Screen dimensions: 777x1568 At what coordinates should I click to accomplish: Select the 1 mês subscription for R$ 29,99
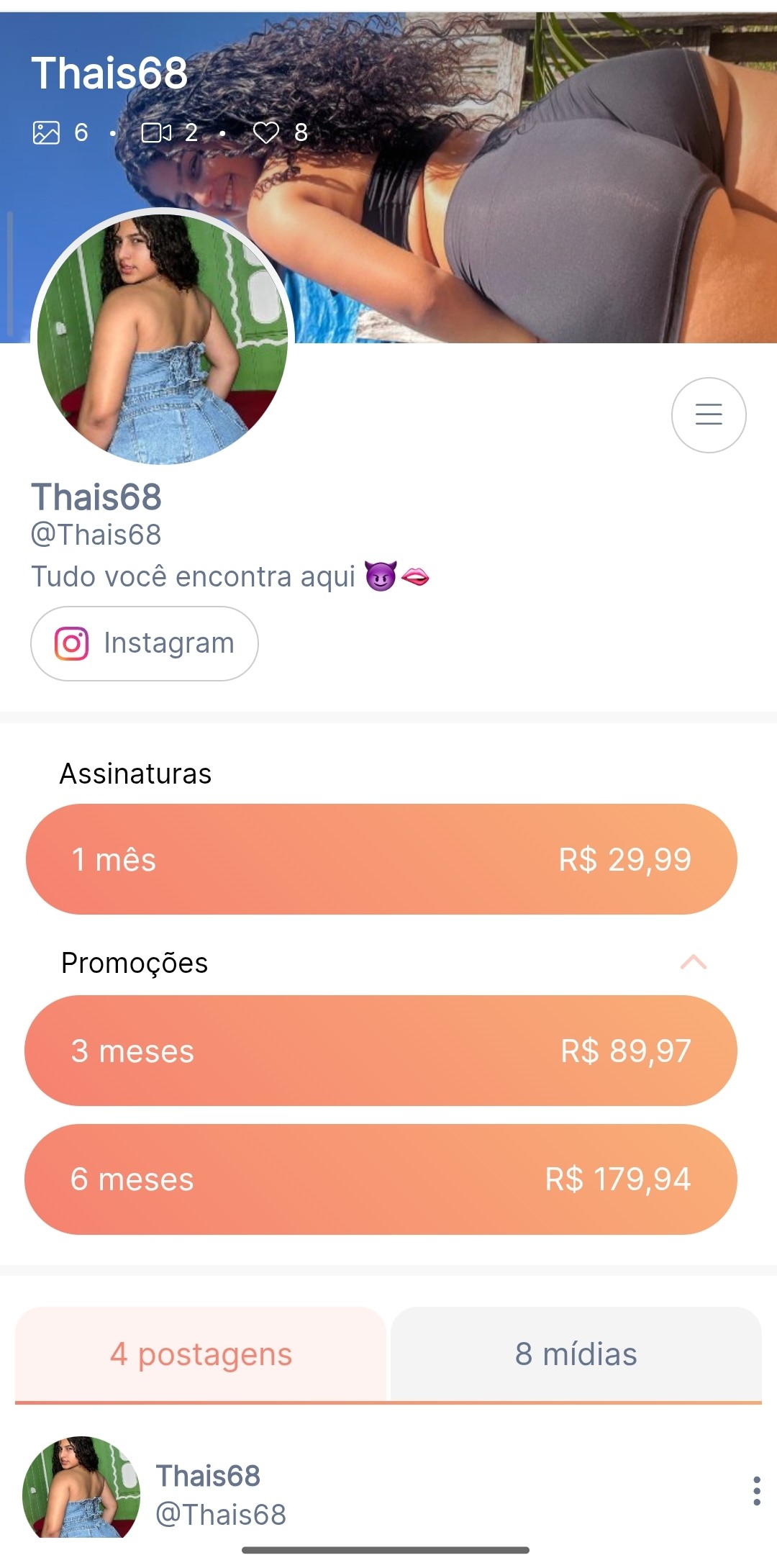[381, 859]
